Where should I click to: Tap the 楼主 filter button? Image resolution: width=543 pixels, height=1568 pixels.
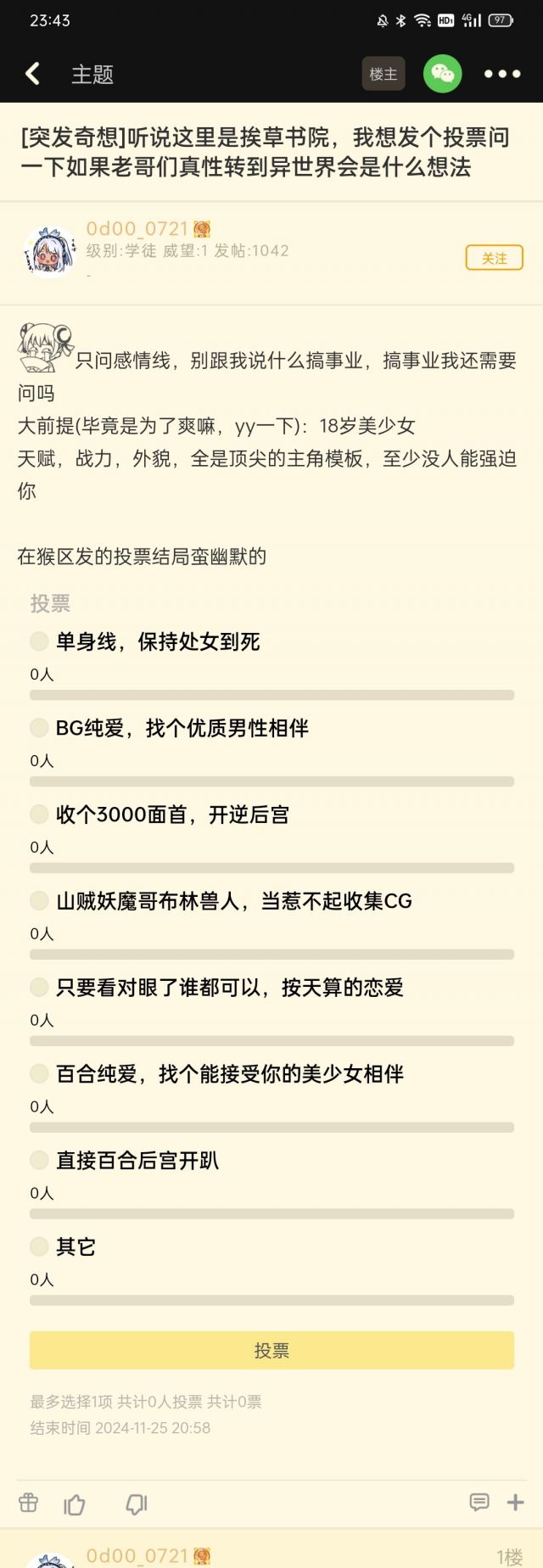[x=383, y=74]
